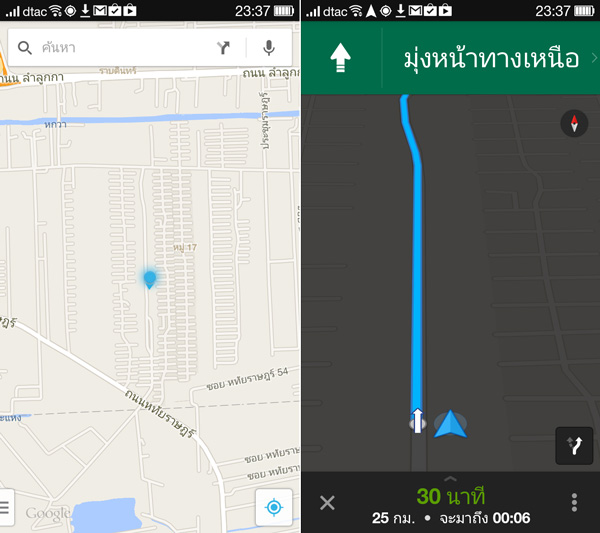Open the ค้นหา search box
This screenshot has height=533, width=600.
pyautogui.click(x=110, y=47)
